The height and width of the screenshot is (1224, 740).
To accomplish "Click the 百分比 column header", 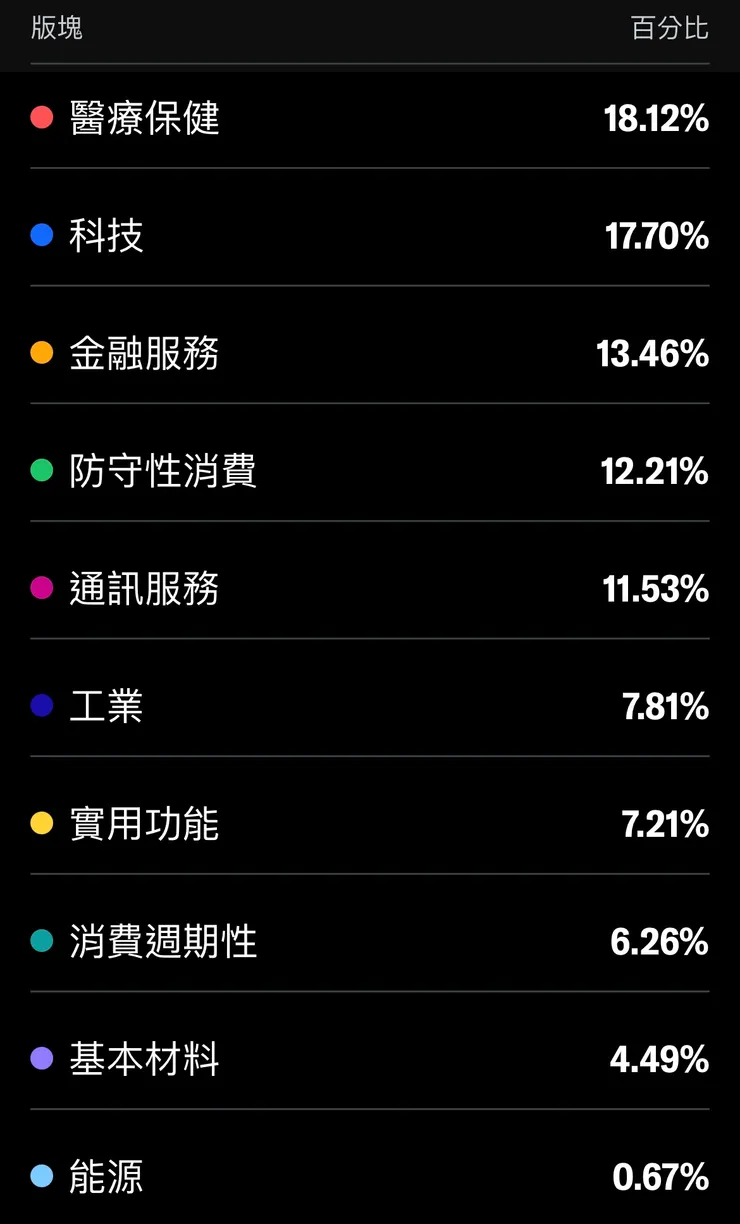I will 668,29.
